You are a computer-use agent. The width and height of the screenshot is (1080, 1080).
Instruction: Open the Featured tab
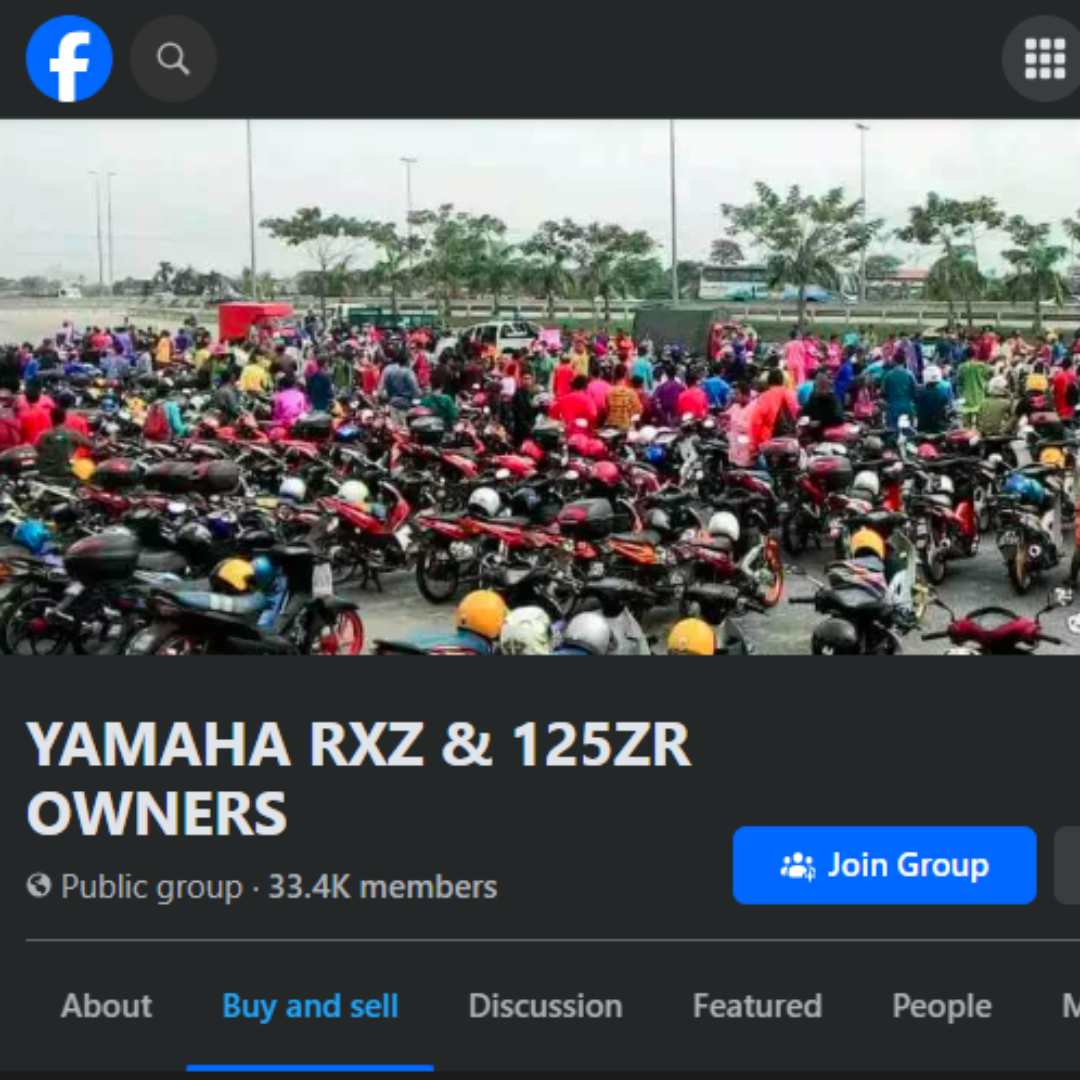[x=757, y=1006]
